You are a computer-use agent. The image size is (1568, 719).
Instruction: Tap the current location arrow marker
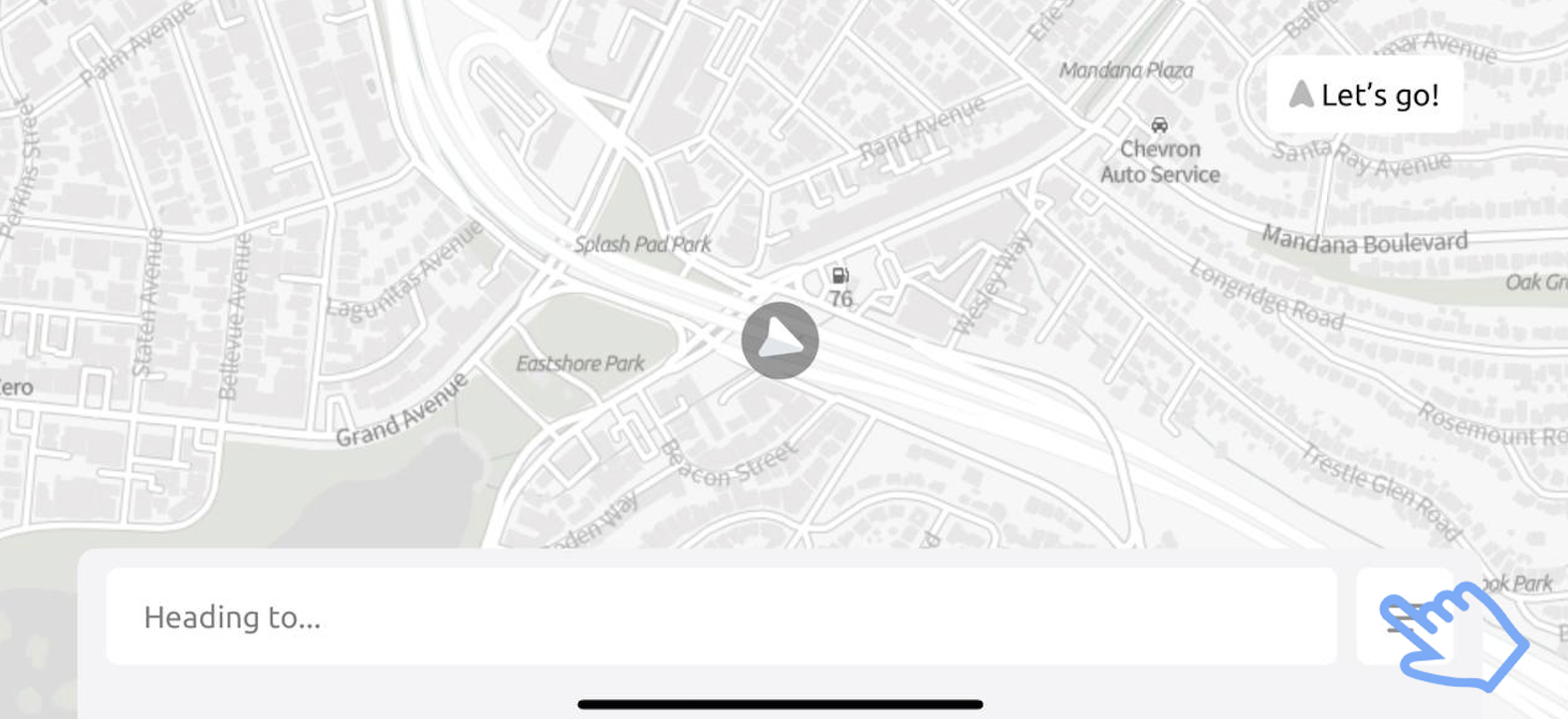coord(780,341)
